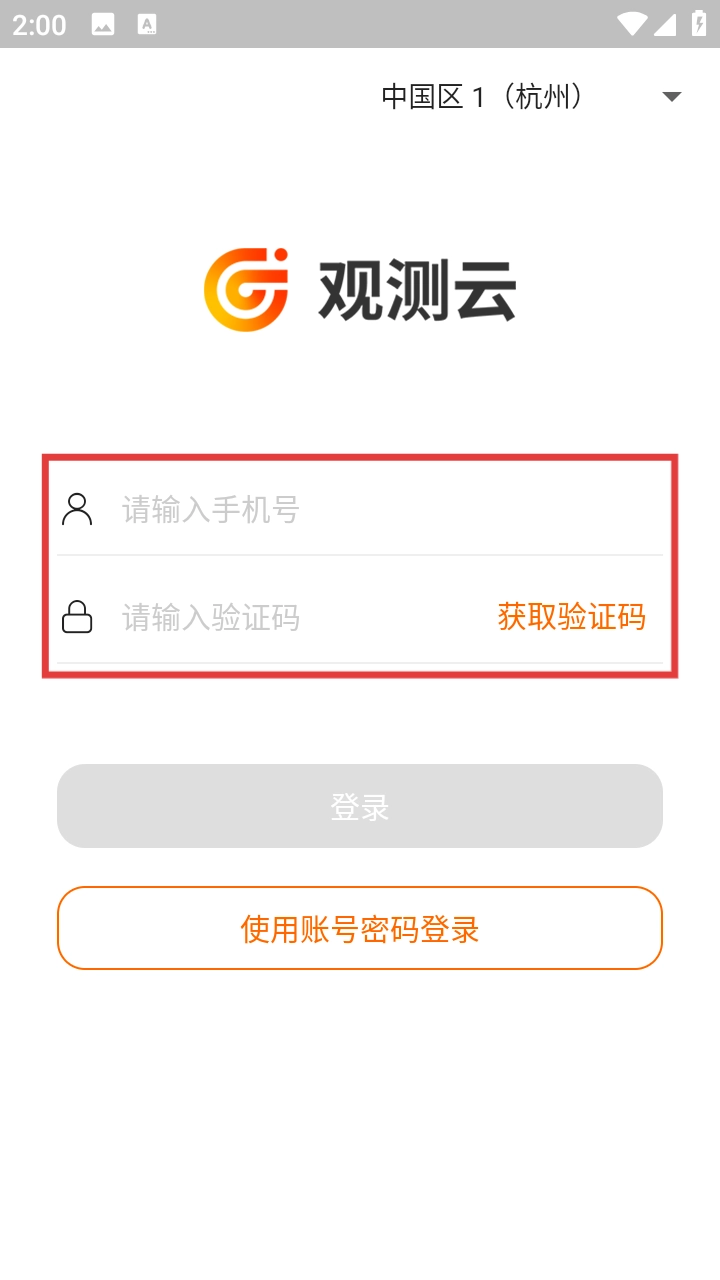The height and width of the screenshot is (1280, 720).
Task: Click the 请输入手机号 phone number field
Action: 300,510
